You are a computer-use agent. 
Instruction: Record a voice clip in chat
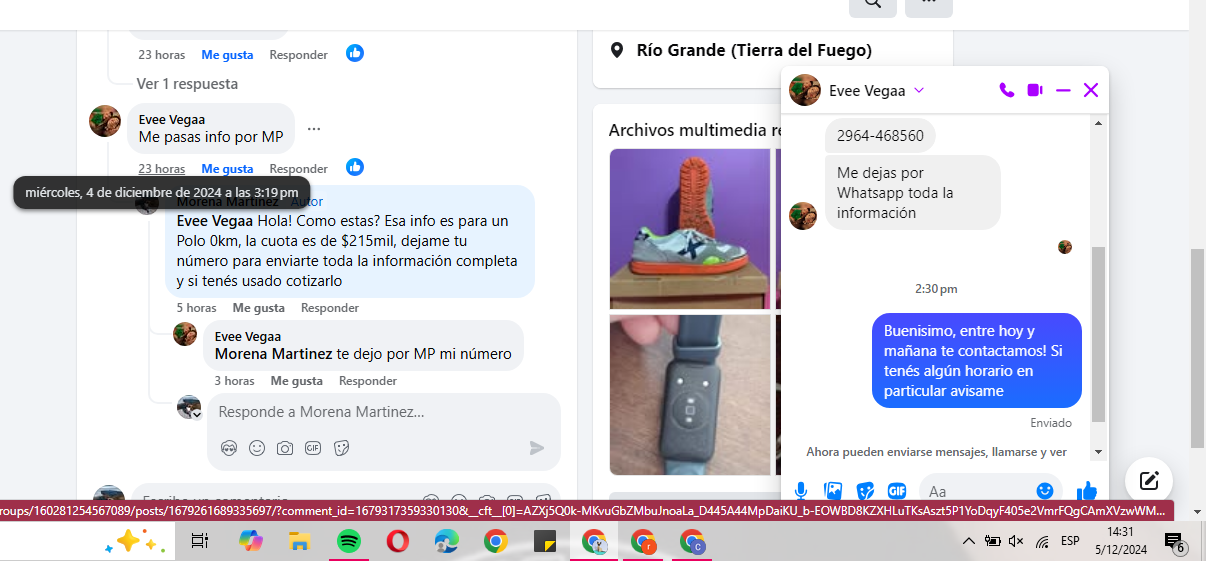click(x=800, y=490)
